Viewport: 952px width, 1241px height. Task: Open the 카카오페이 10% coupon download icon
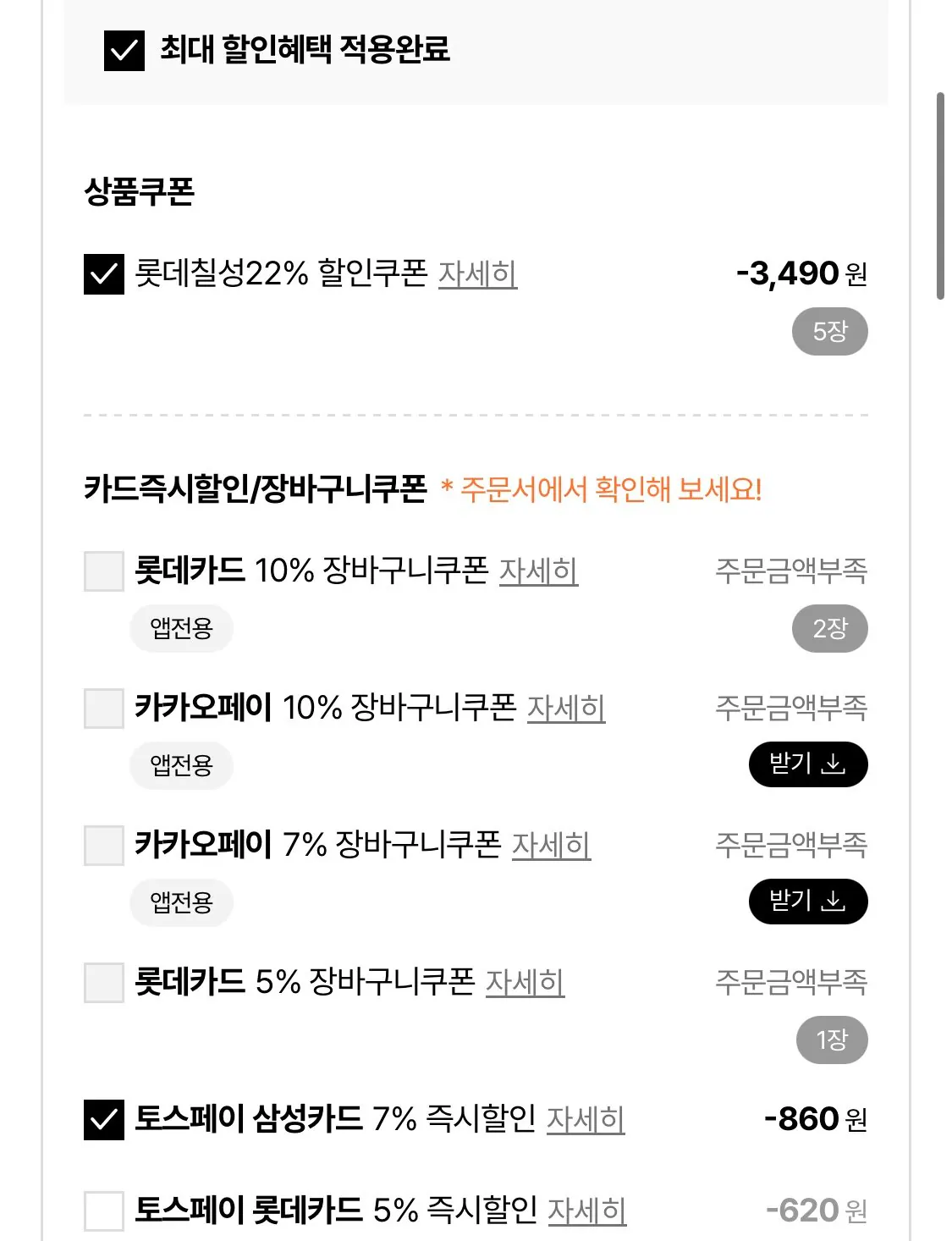coord(835,764)
